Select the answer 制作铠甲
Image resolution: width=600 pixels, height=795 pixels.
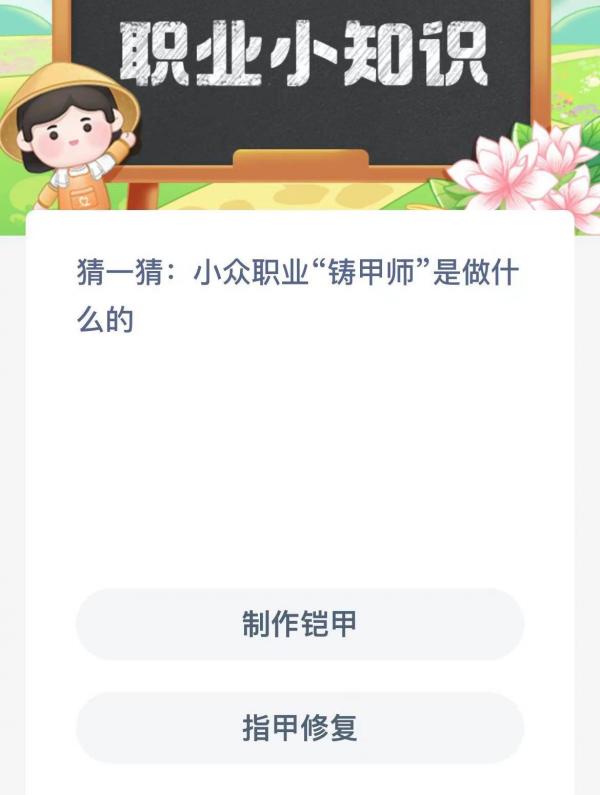click(300, 624)
